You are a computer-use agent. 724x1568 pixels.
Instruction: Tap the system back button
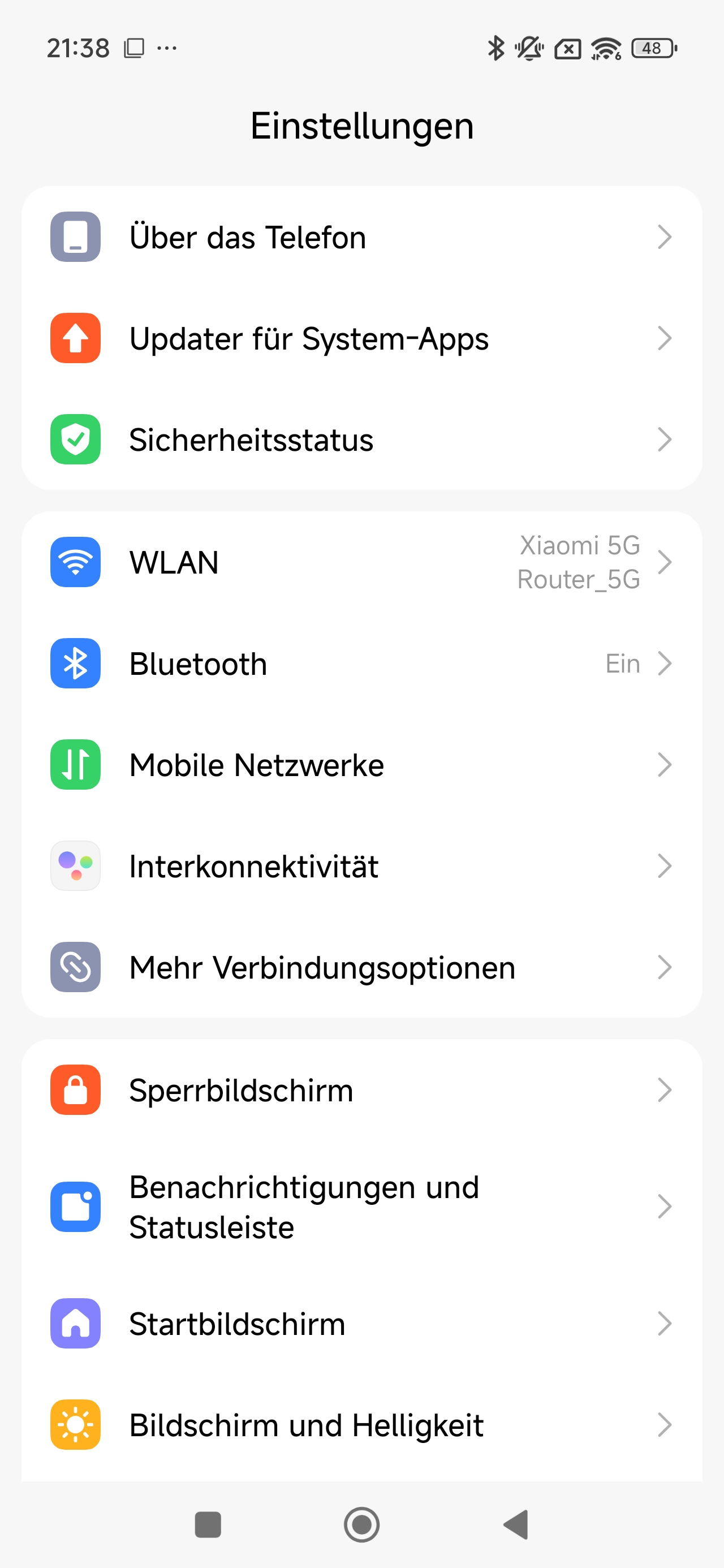[516, 1525]
